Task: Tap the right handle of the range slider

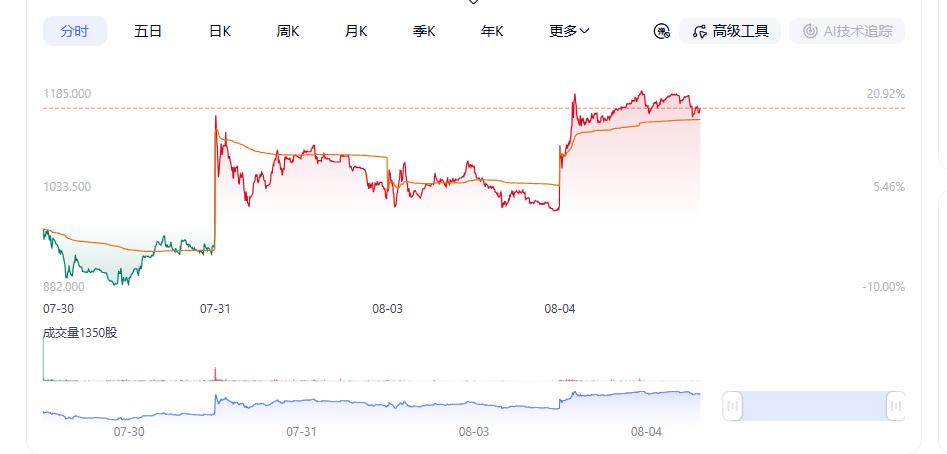Action: 896,406
